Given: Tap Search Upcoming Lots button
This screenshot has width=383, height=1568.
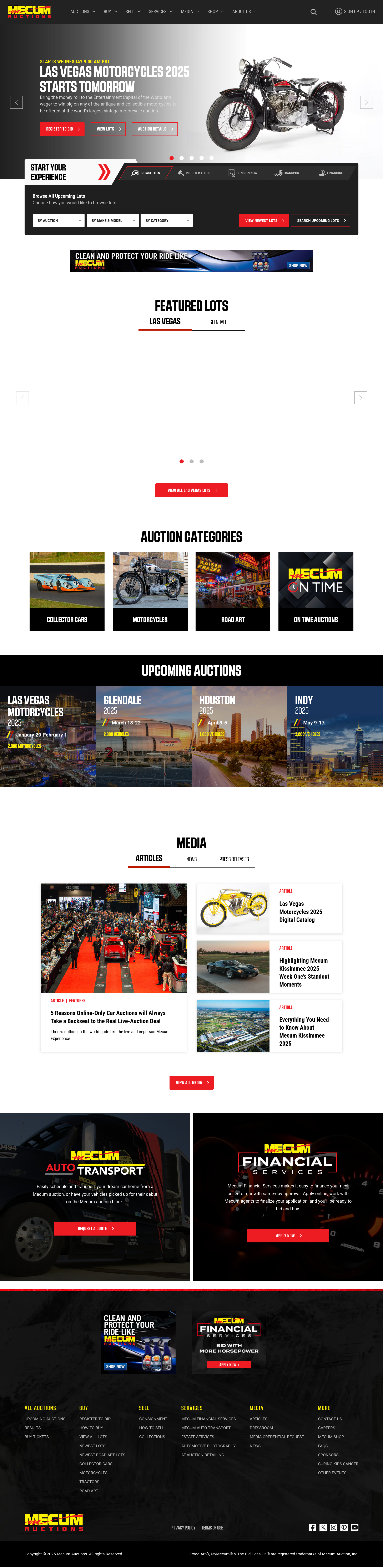Looking at the screenshot, I should pyautogui.click(x=320, y=220).
